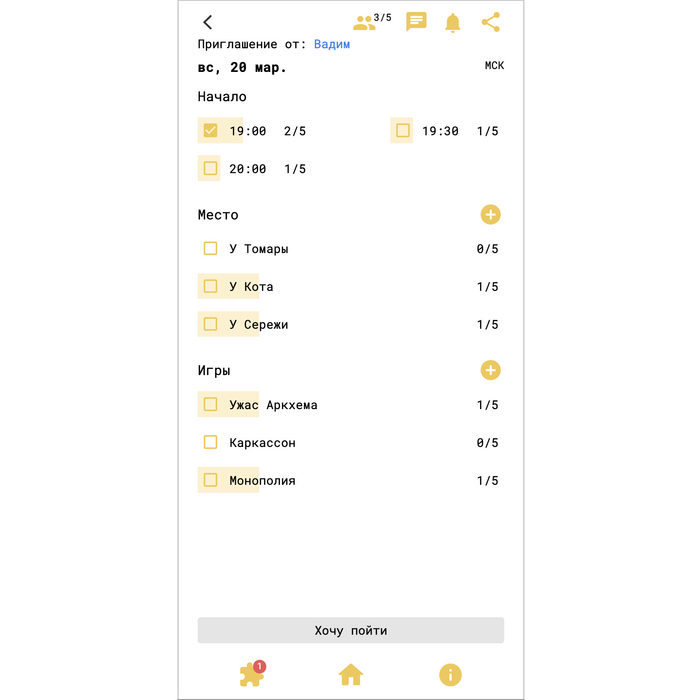Select the 20:00 start time
This screenshot has width=700, height=700.
pos(210,169)
